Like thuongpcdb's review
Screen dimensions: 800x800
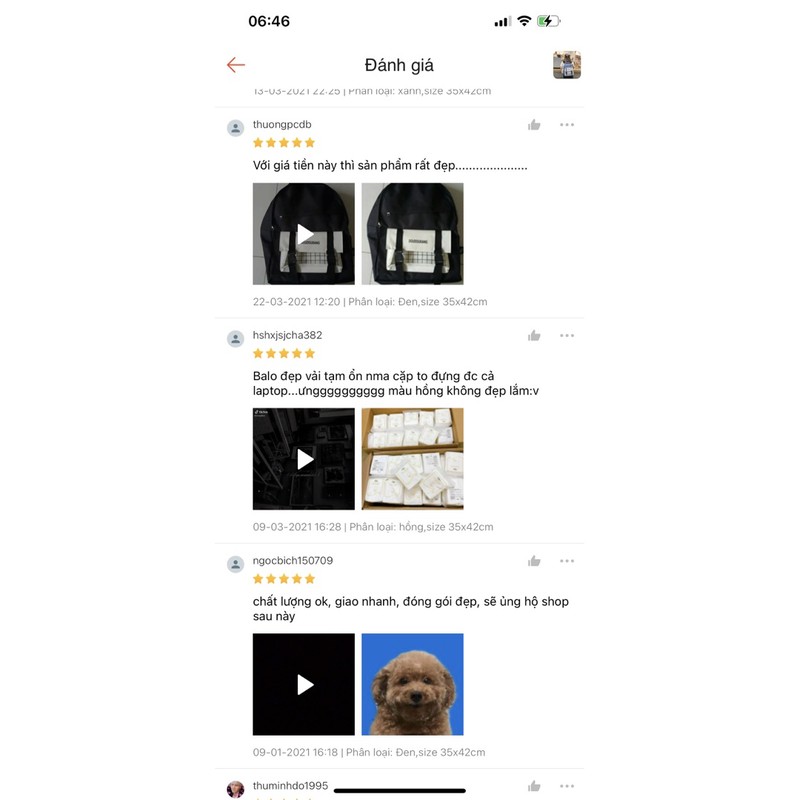tap(534, 125)
